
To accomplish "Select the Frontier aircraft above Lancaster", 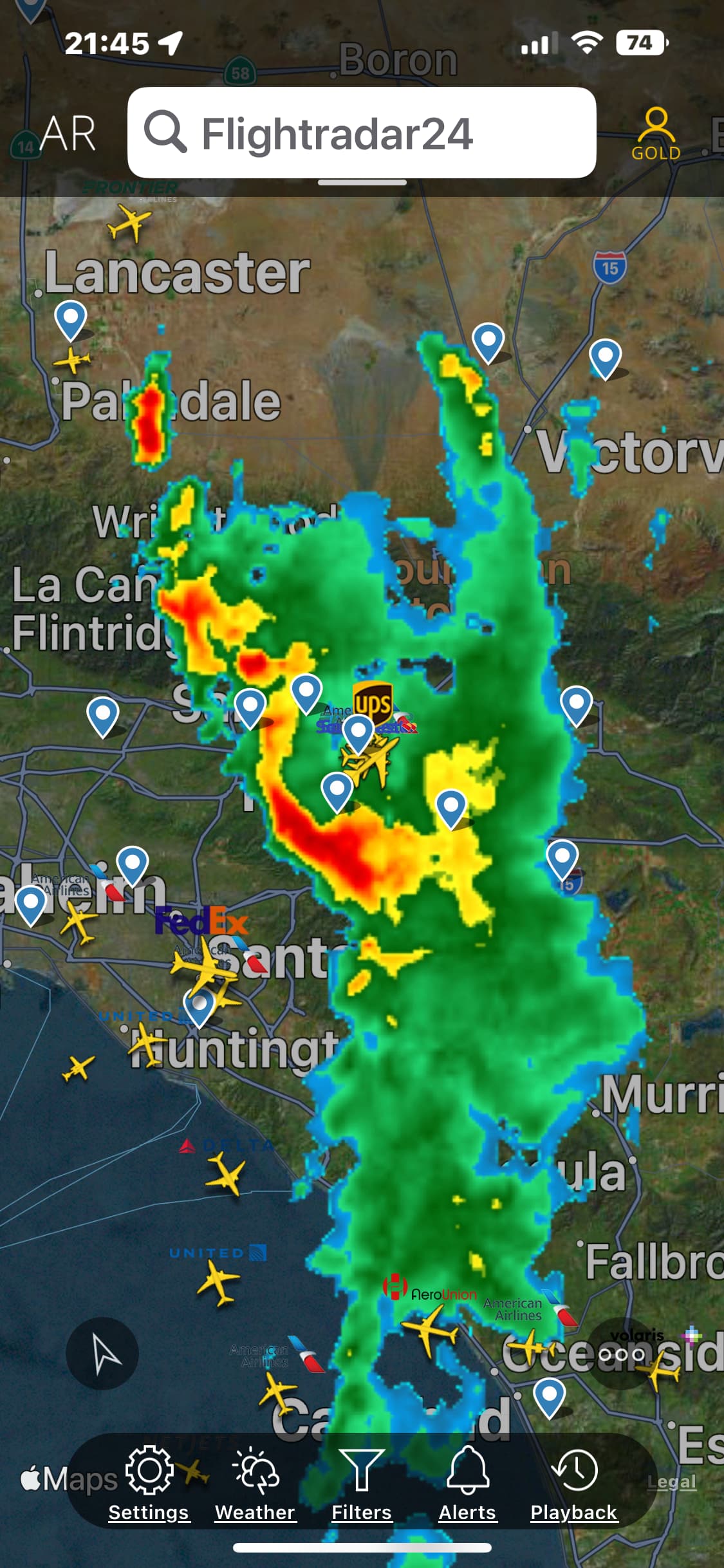I will tap(129, 223).
